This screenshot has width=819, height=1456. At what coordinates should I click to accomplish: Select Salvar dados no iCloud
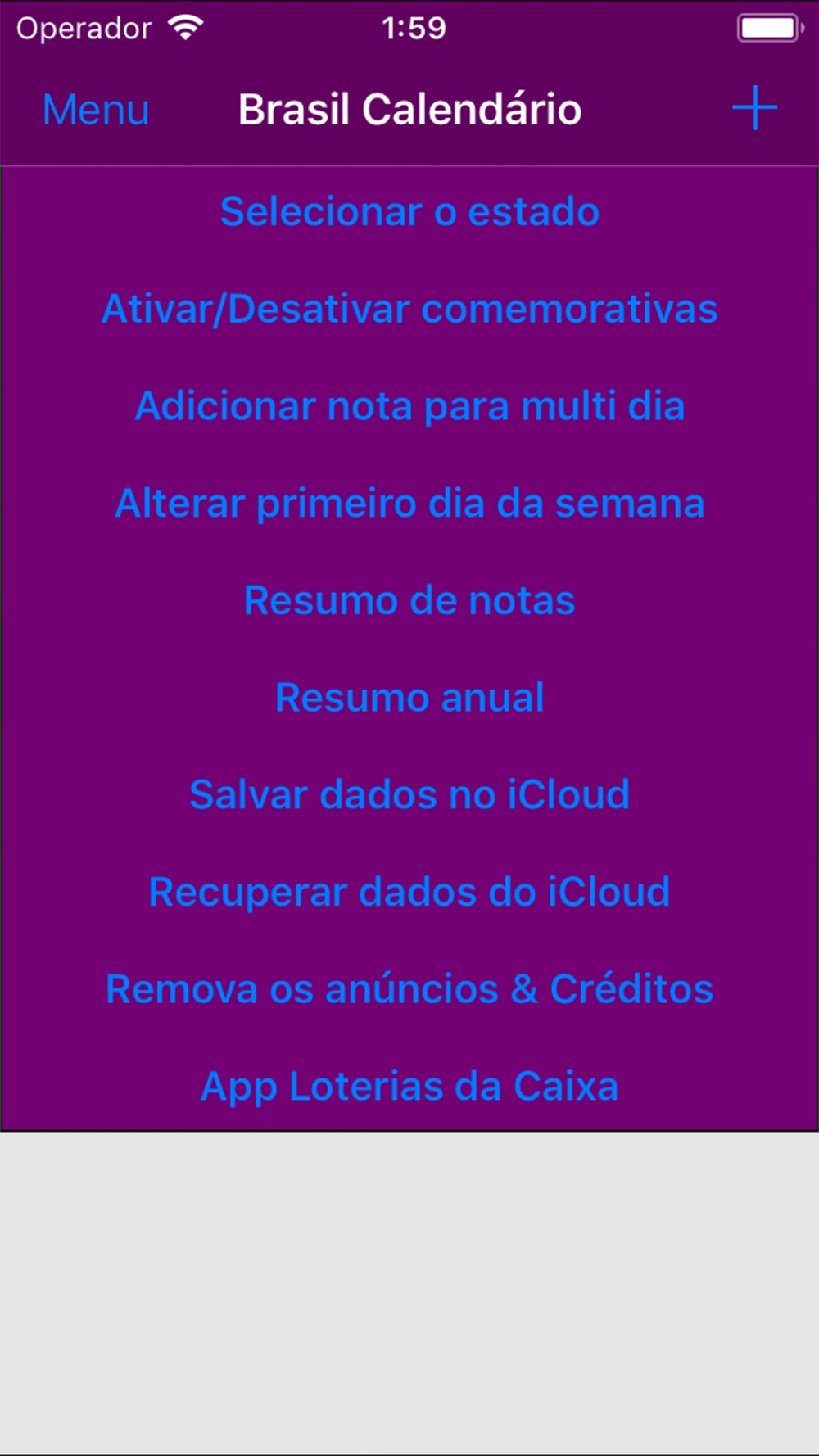[409, 795]
